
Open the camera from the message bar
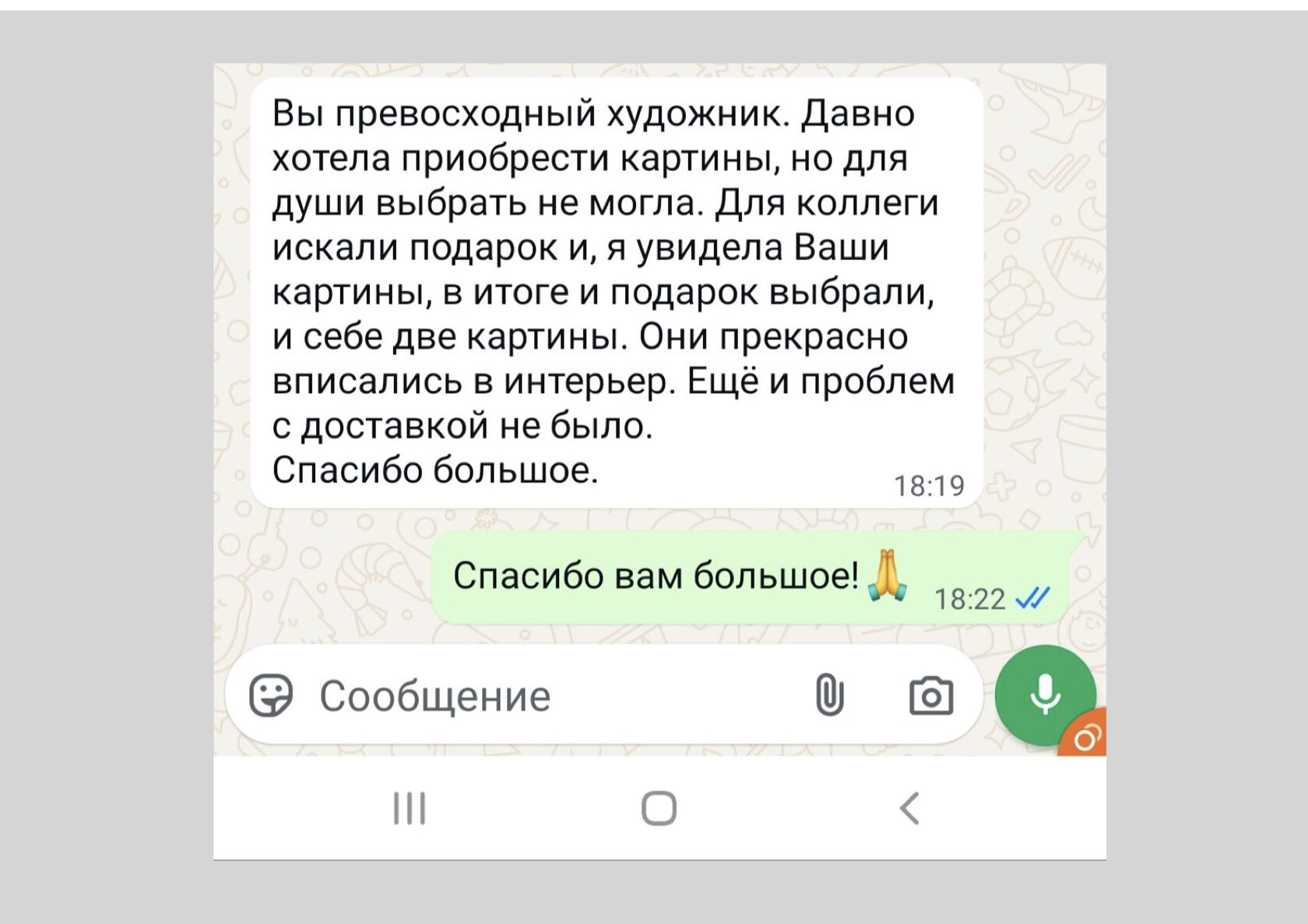tap(931, 695)
